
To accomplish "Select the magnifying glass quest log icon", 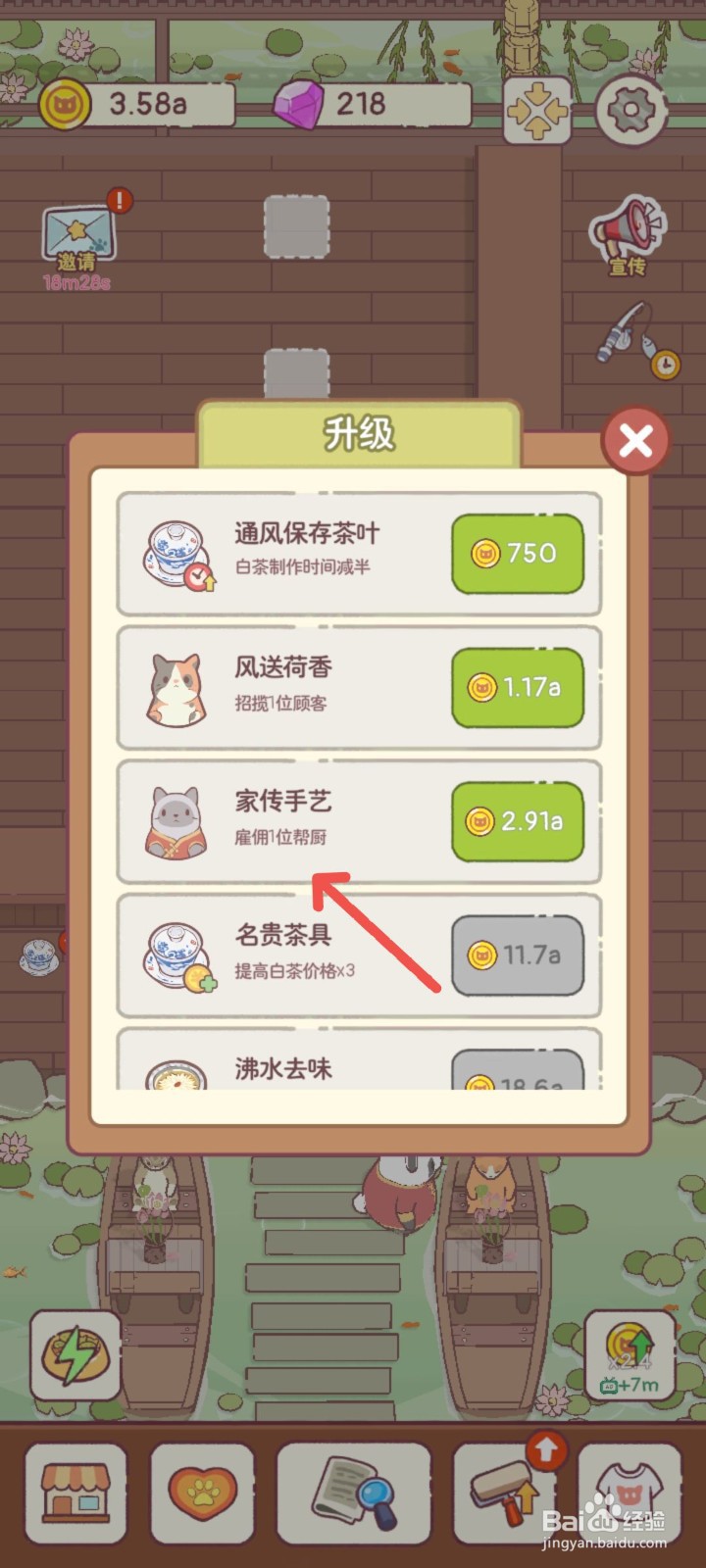I will coord(353,1494).
